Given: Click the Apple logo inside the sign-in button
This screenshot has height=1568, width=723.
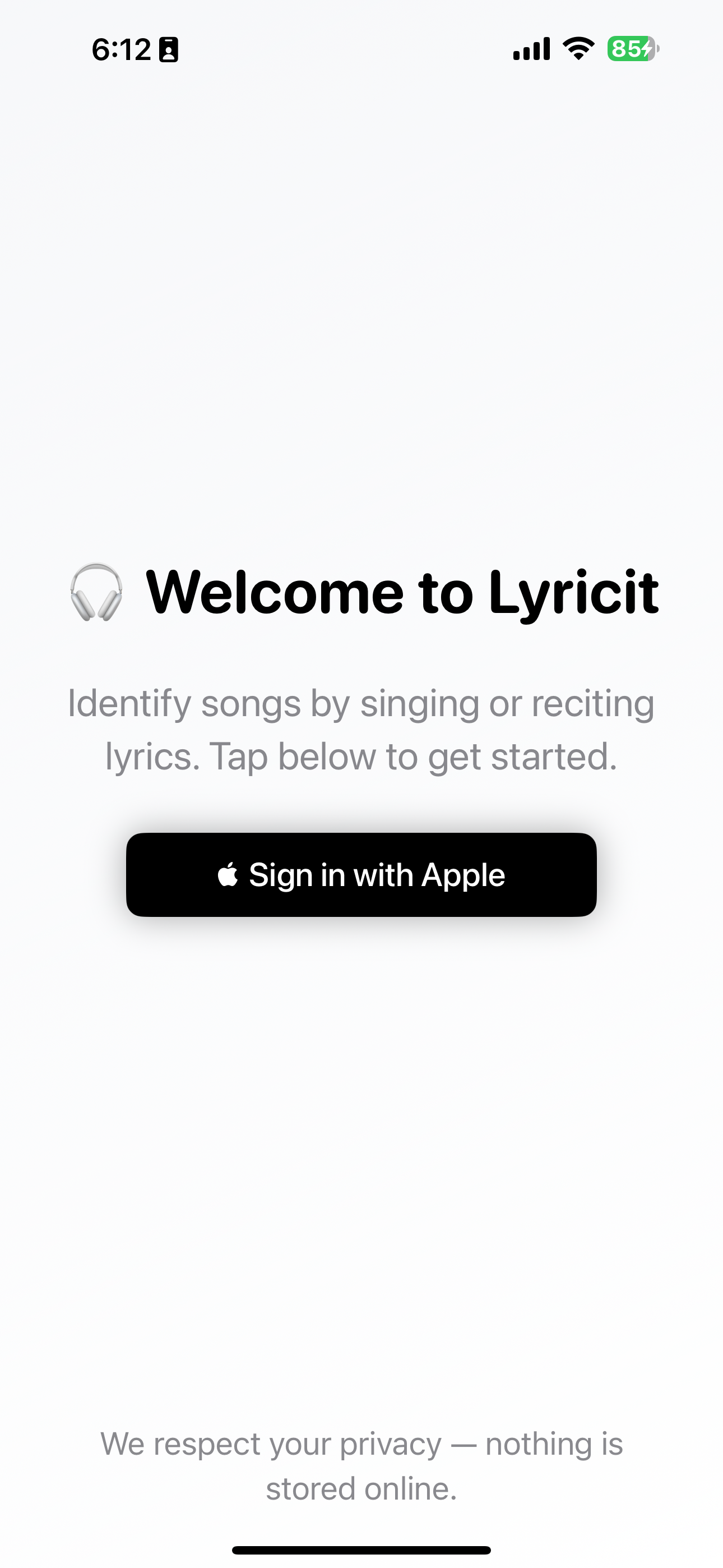Looking at the screenshot, I should click(228, 875).
